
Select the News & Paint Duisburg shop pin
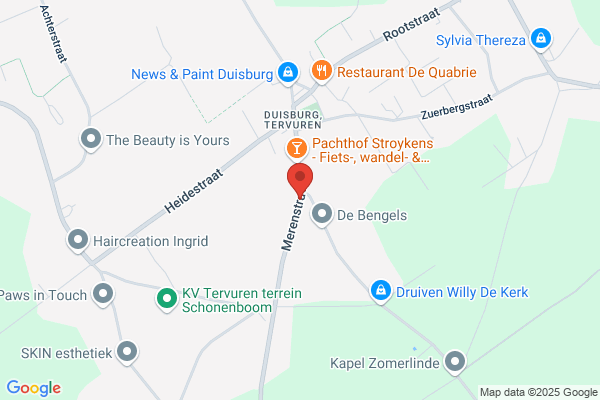tap(288, 73)
